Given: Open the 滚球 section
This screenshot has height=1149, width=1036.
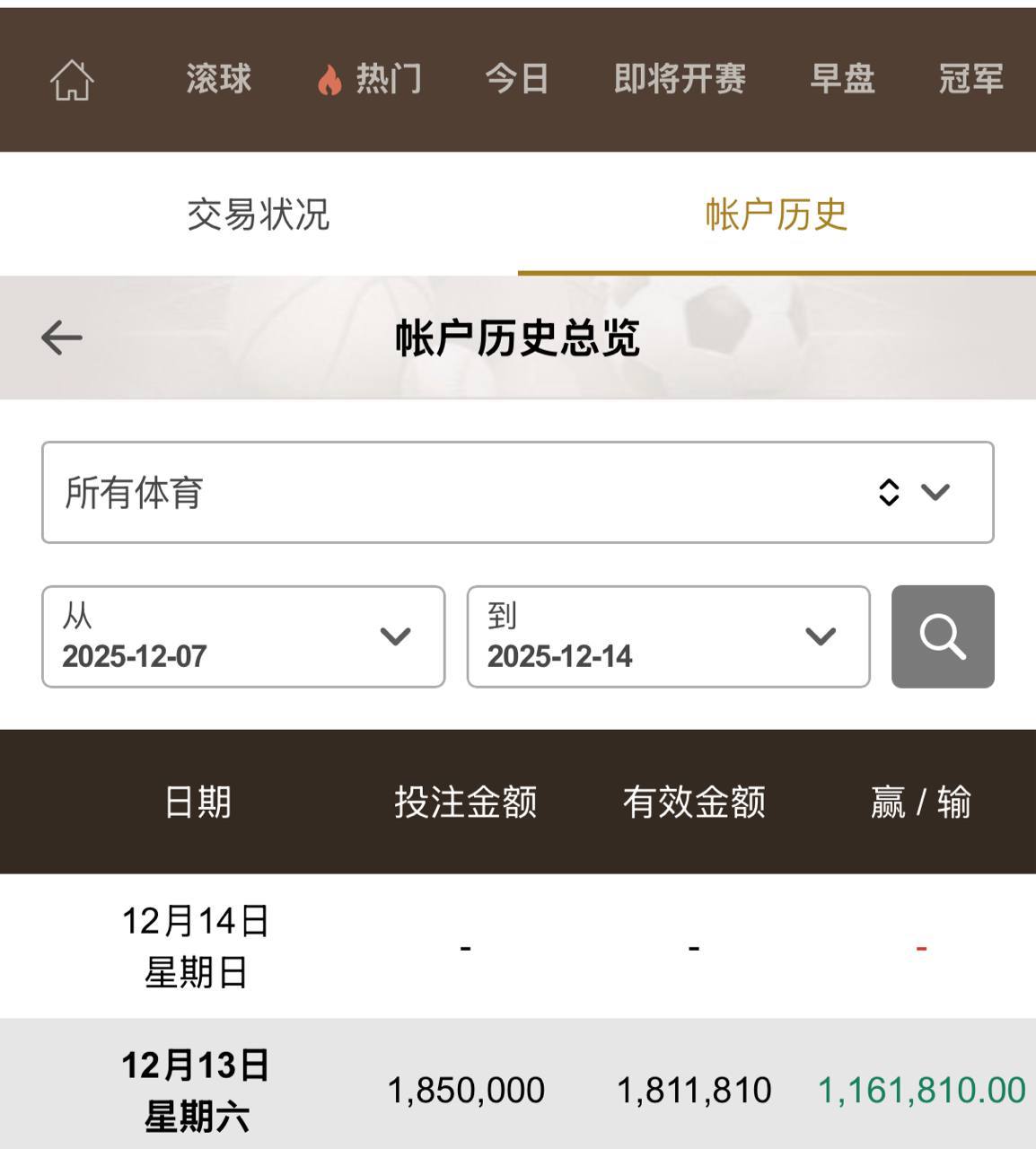Looking at the screenshot, I should pos(219,79).
